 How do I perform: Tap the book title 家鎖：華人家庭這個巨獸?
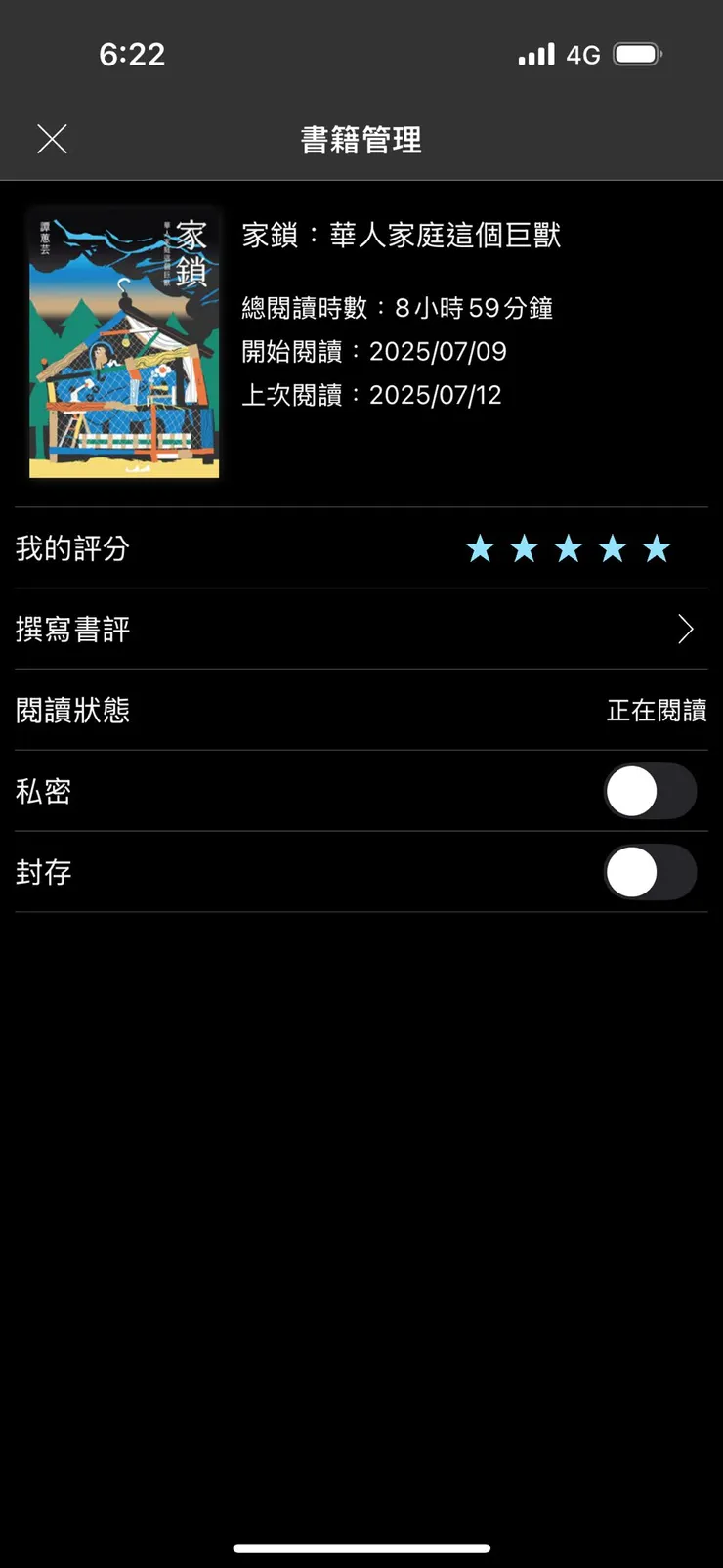(x=402, y=235)
